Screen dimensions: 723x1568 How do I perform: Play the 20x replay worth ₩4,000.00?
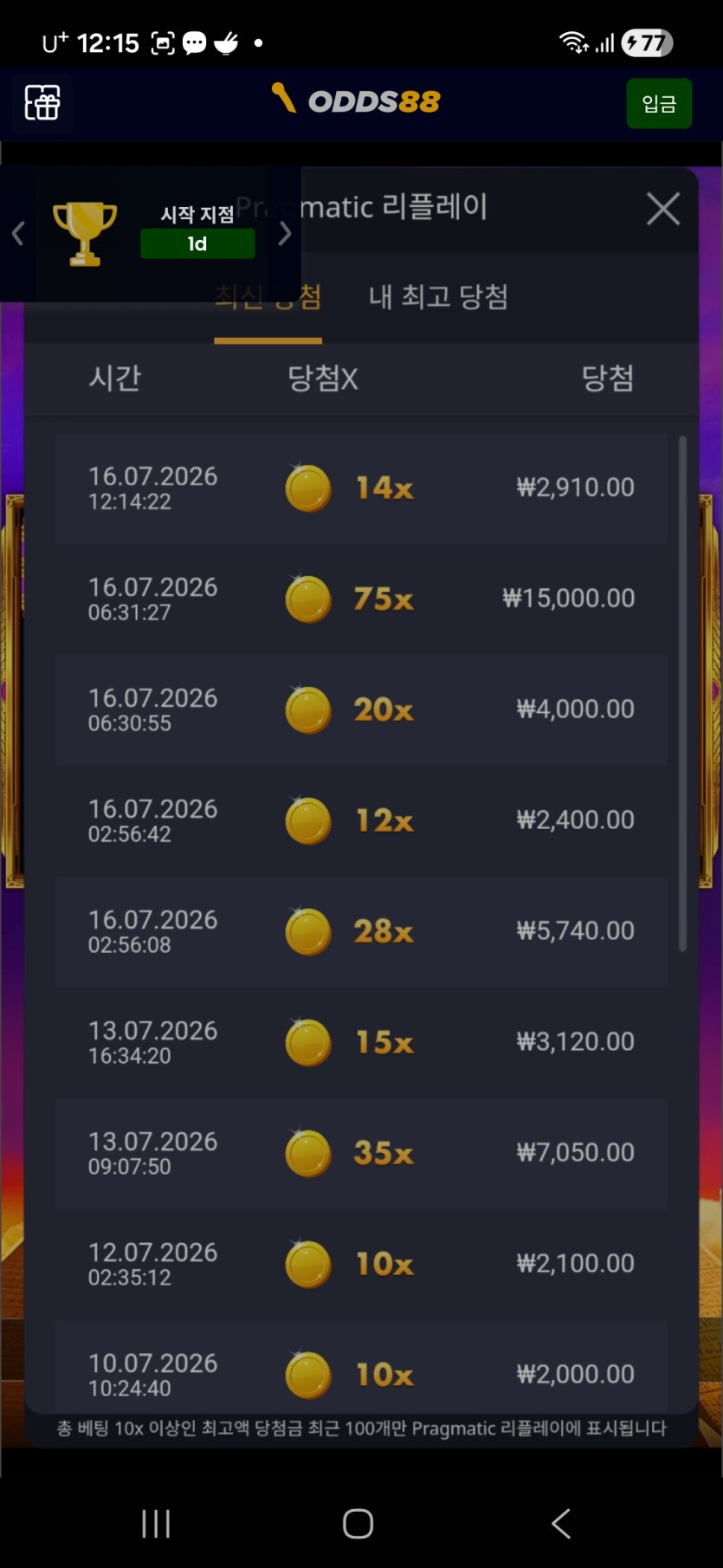click(361, 709)
